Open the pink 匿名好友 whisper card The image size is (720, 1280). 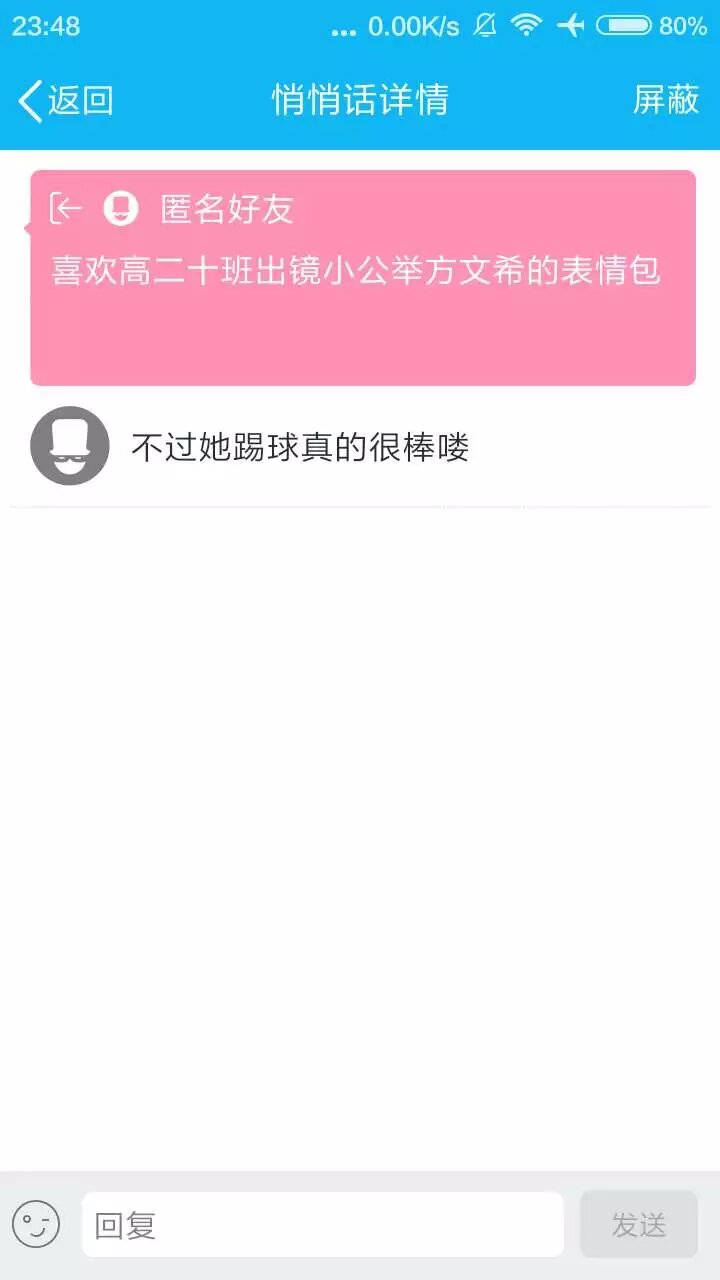362,278
